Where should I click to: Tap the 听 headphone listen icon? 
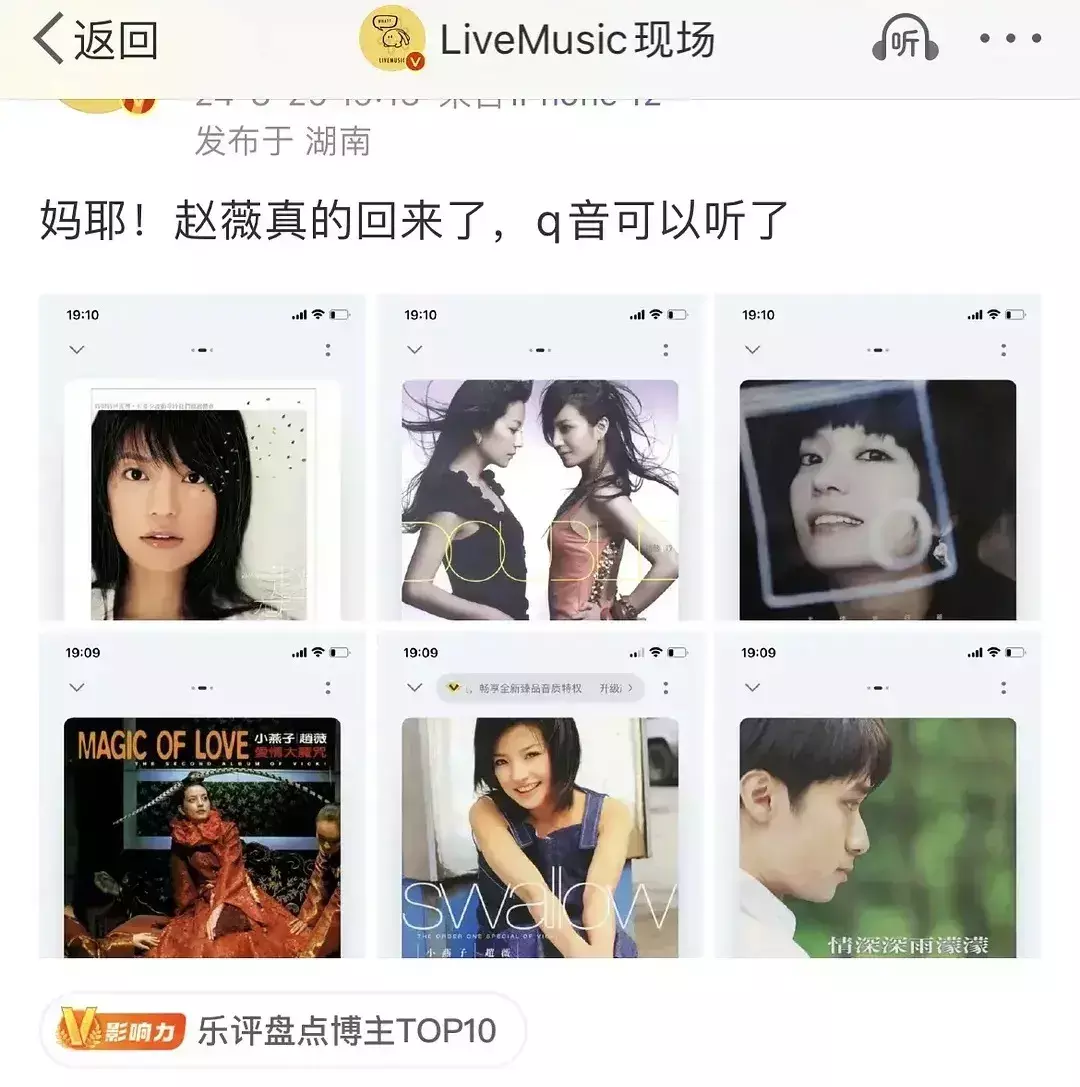[905, 41]
